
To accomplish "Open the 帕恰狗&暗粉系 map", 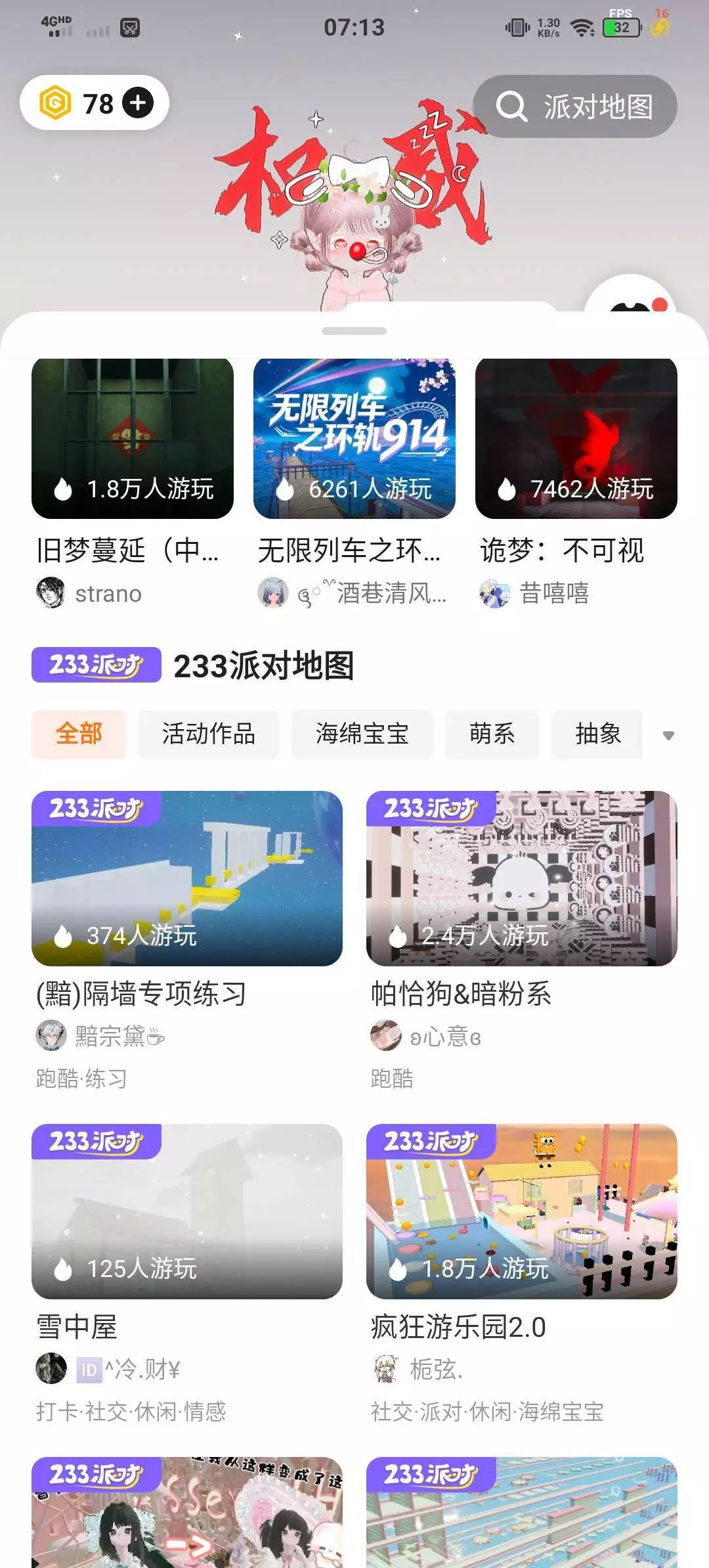I will [x=521, y=878].
